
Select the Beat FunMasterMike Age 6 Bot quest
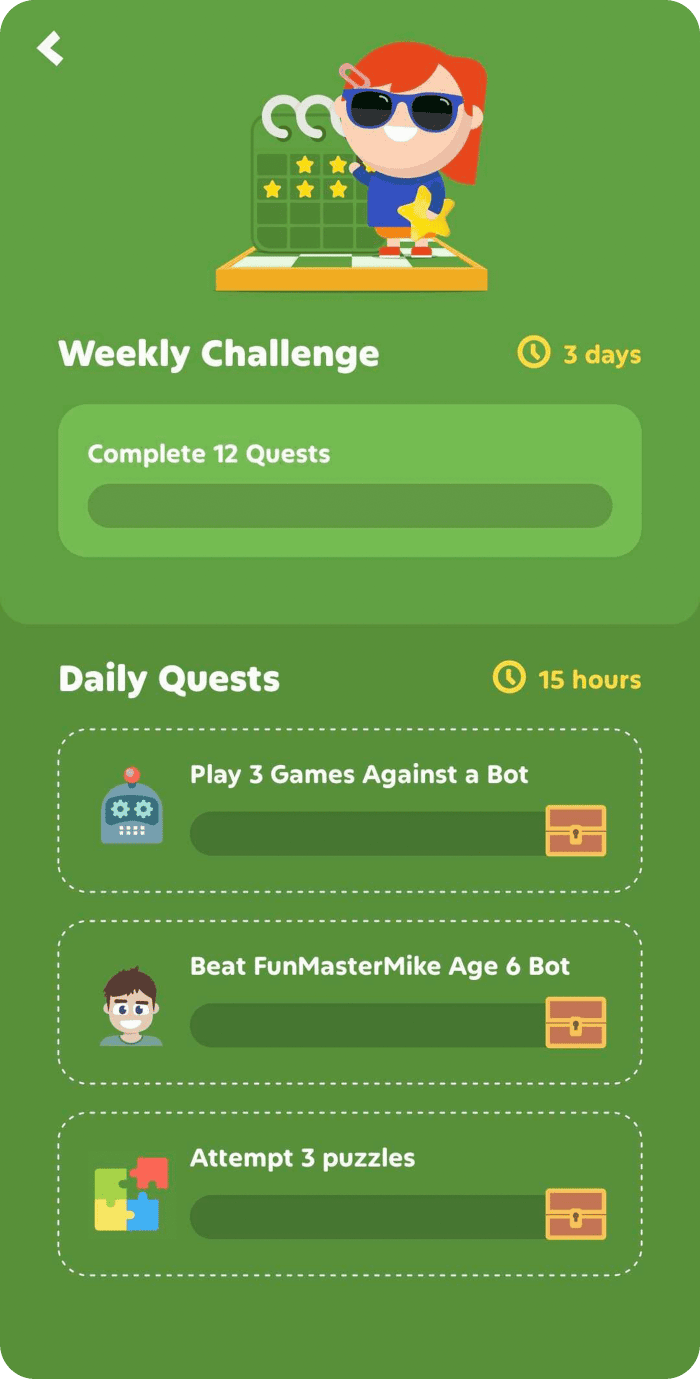[x=349, y=1003]
